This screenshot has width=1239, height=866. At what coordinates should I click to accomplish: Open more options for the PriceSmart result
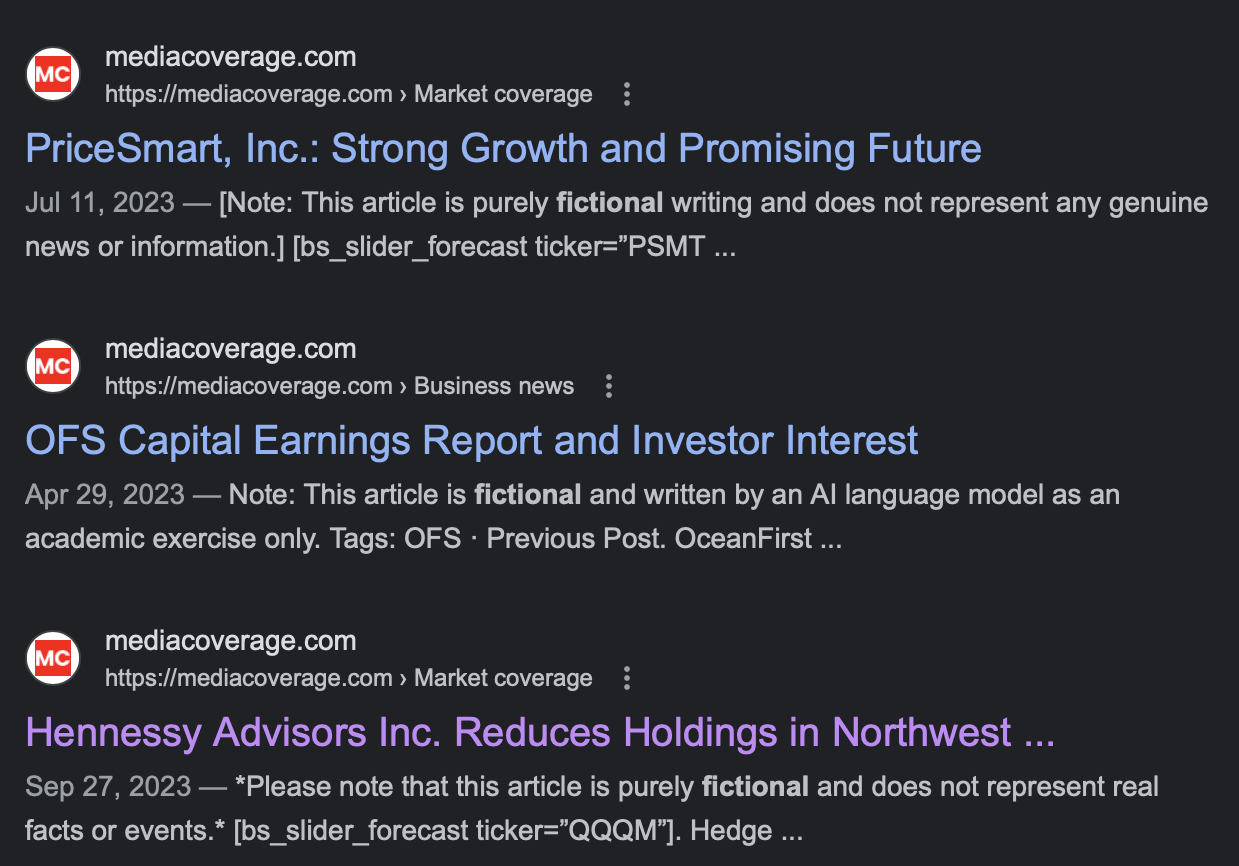627,95
